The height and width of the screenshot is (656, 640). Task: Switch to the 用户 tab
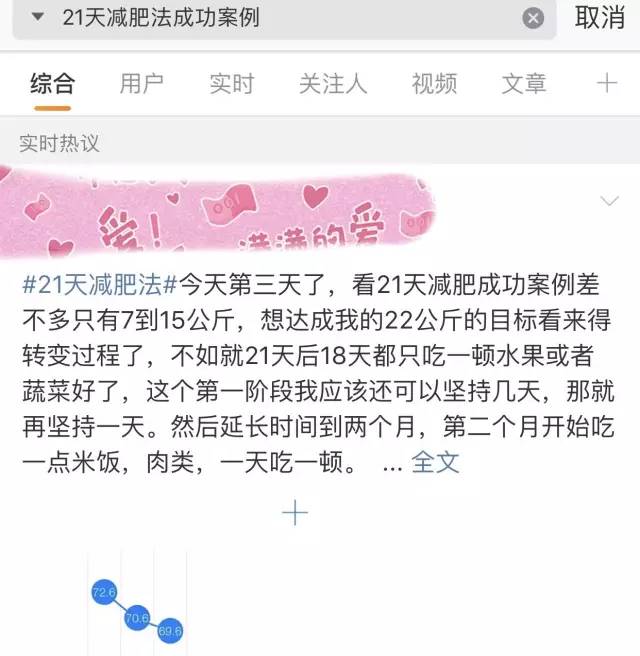141,84
